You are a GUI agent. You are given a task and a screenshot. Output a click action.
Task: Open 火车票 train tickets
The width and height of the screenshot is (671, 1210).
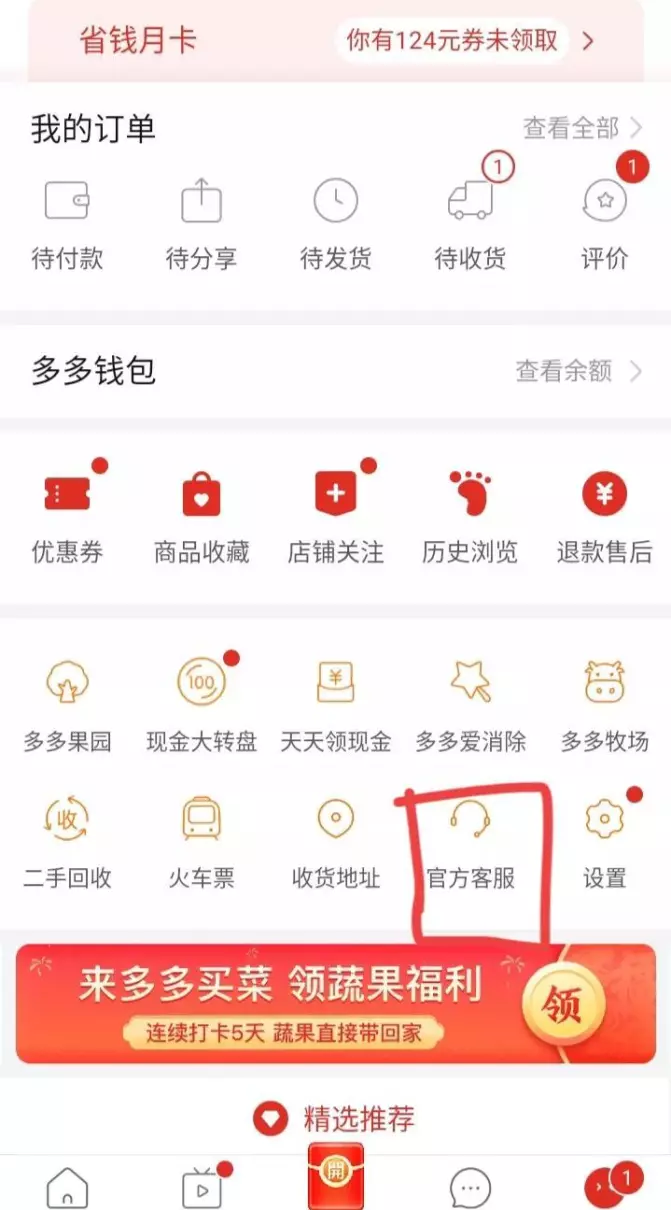click(x=201, y=844)
